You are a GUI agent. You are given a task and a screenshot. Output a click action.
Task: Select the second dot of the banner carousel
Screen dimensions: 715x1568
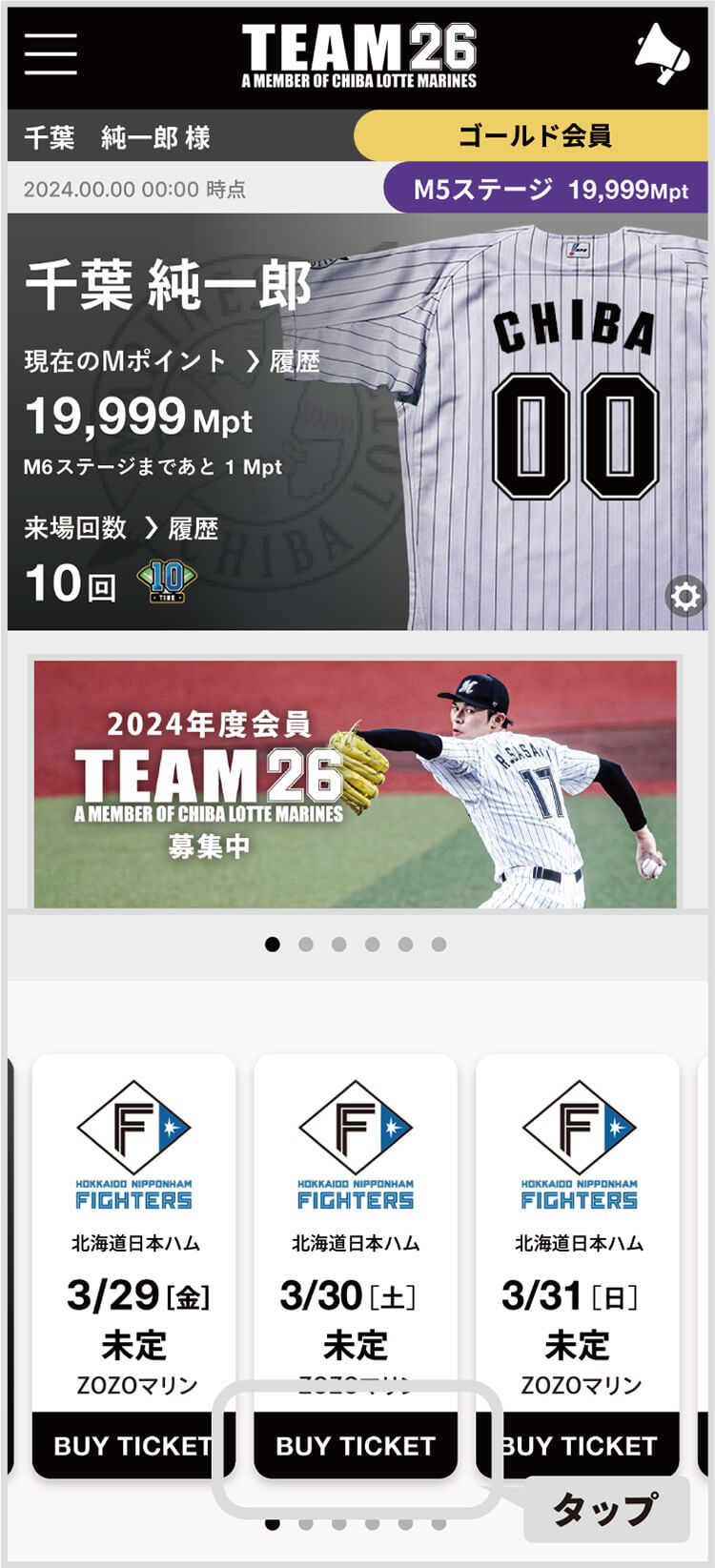point(306,945)
